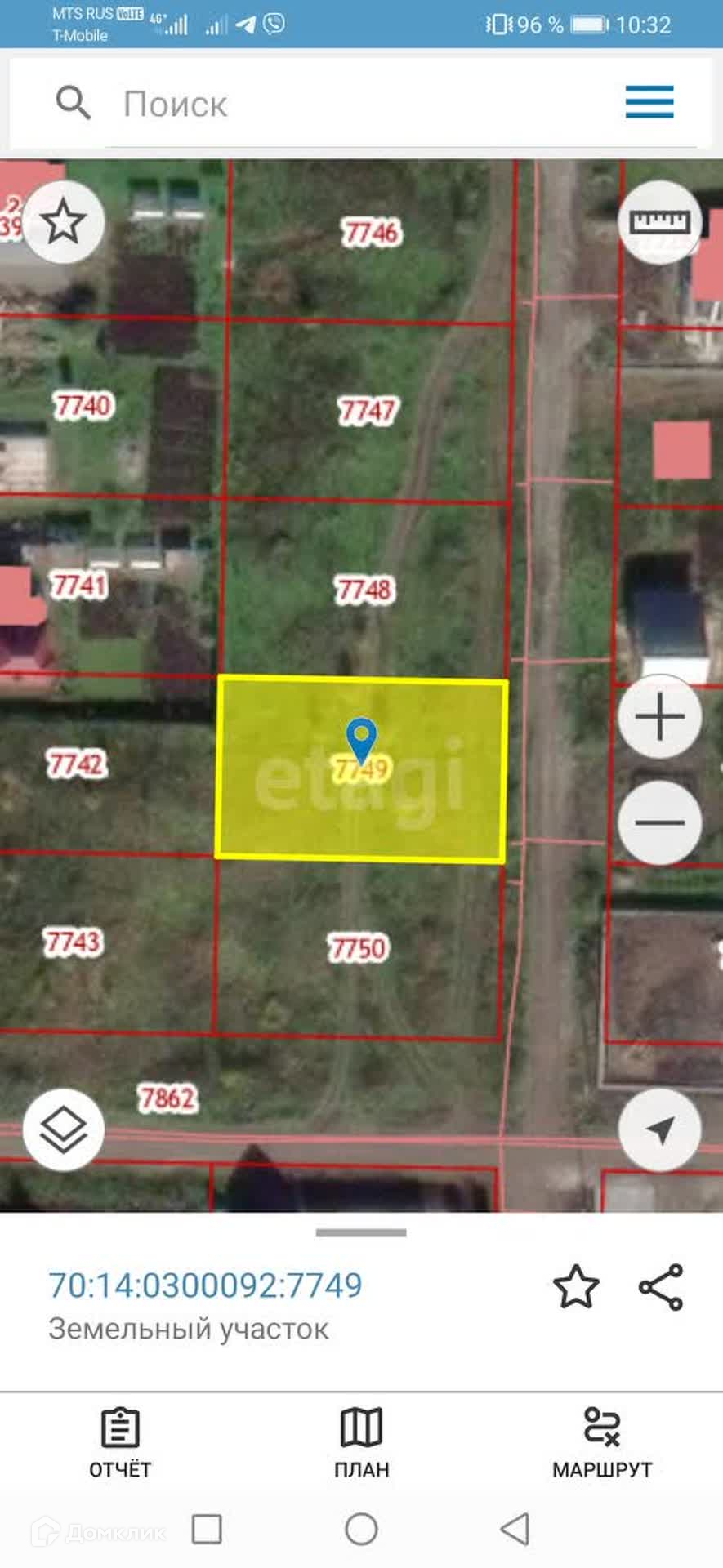The width and height of the screenshot is (723, 1568).
Task: Add parcel 70:14:0300092:7749 to favorites
Action: tap(576, 1287)
